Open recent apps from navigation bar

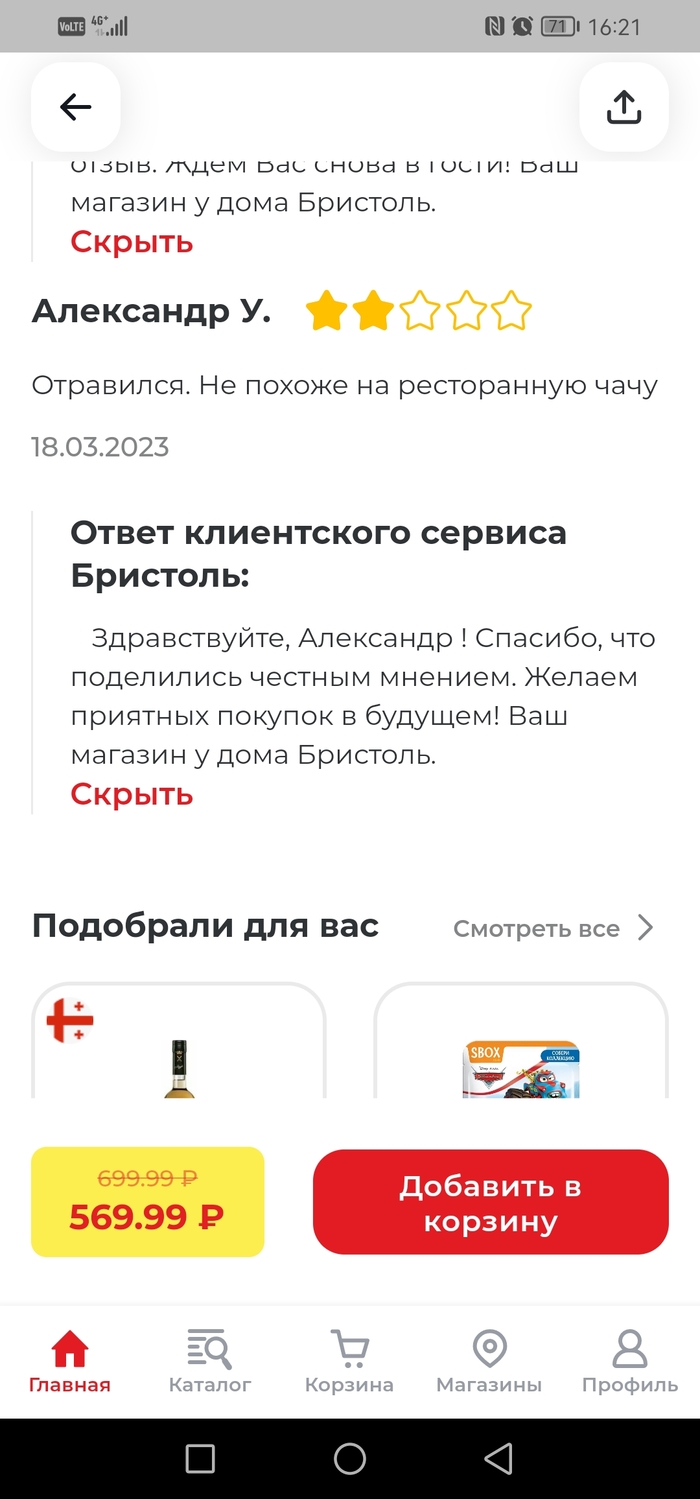pyautogui.click(x=200, y=1458)
